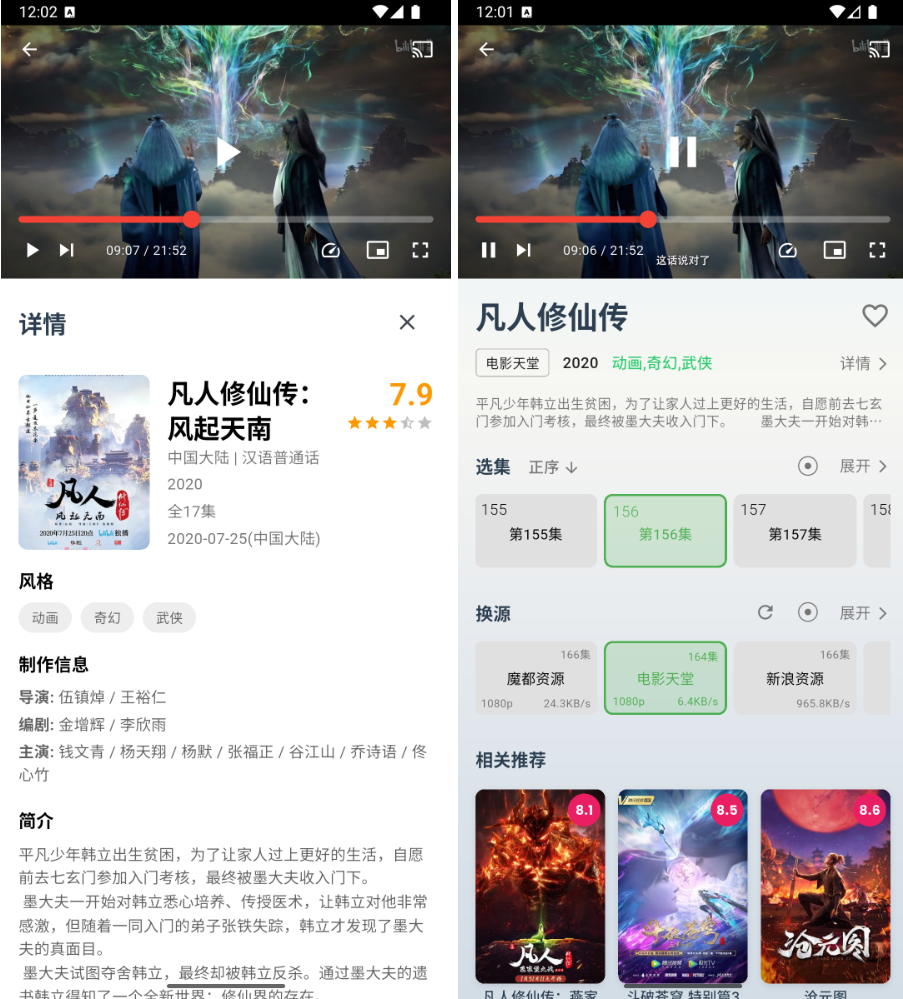Open the recommended poster rated 8.1
The width and height of the screenshot is (903, 999).
540,885
